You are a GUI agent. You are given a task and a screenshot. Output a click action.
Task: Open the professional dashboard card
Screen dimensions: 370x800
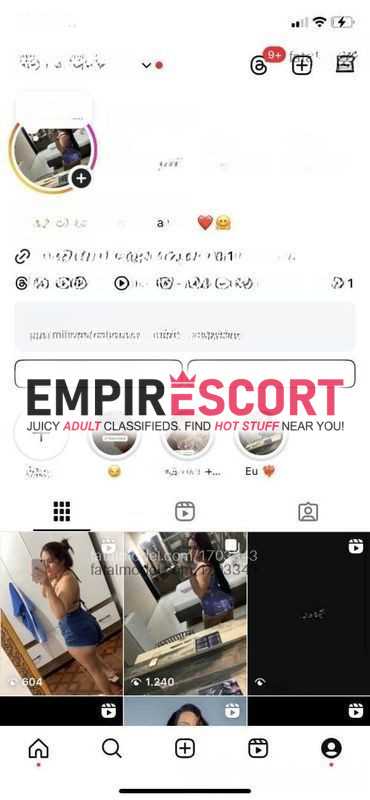pos(185,327)
